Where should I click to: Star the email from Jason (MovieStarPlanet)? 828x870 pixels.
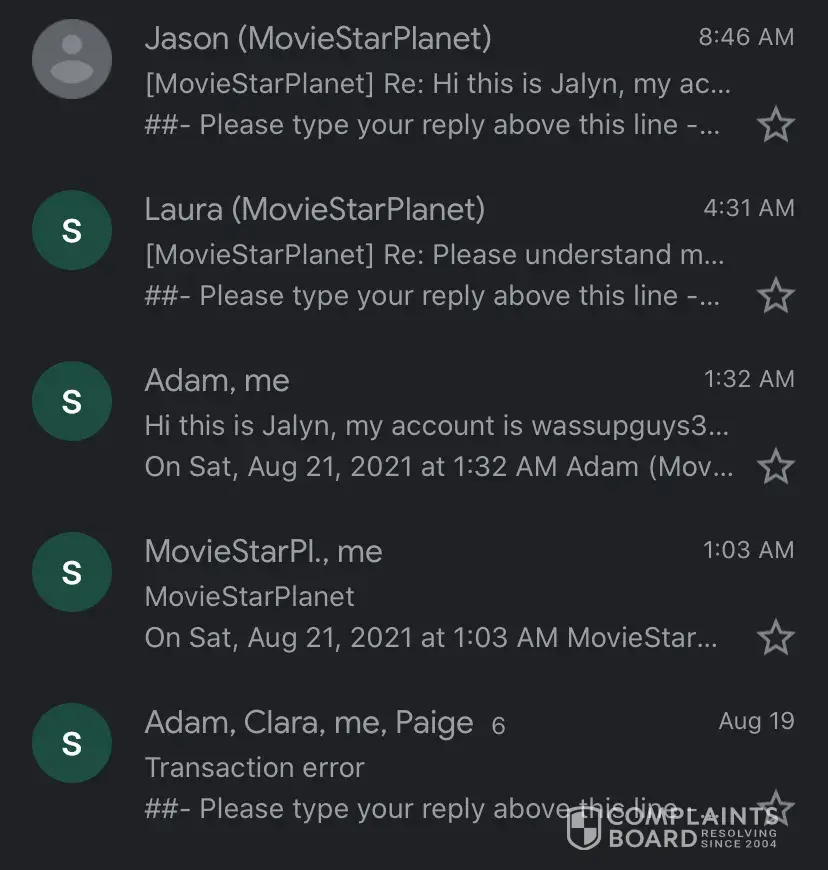coord(775,125)
